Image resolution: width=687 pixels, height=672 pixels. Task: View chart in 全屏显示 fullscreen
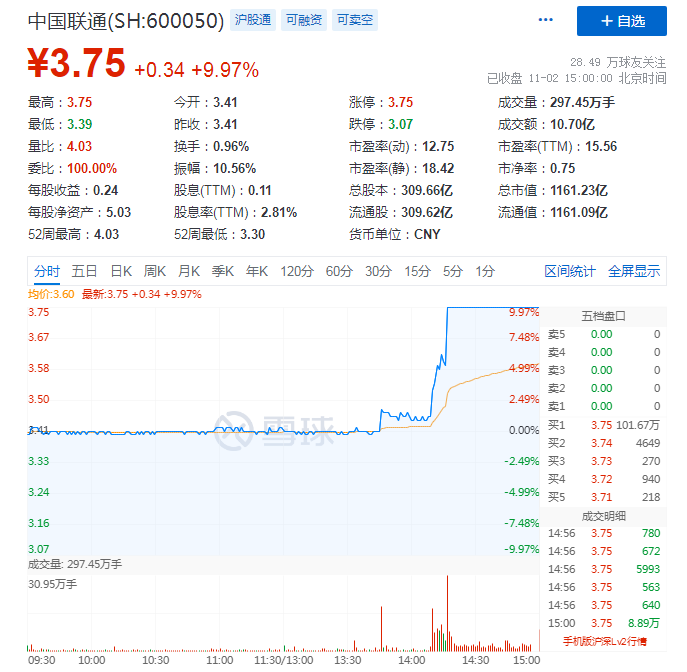[634, 271]
